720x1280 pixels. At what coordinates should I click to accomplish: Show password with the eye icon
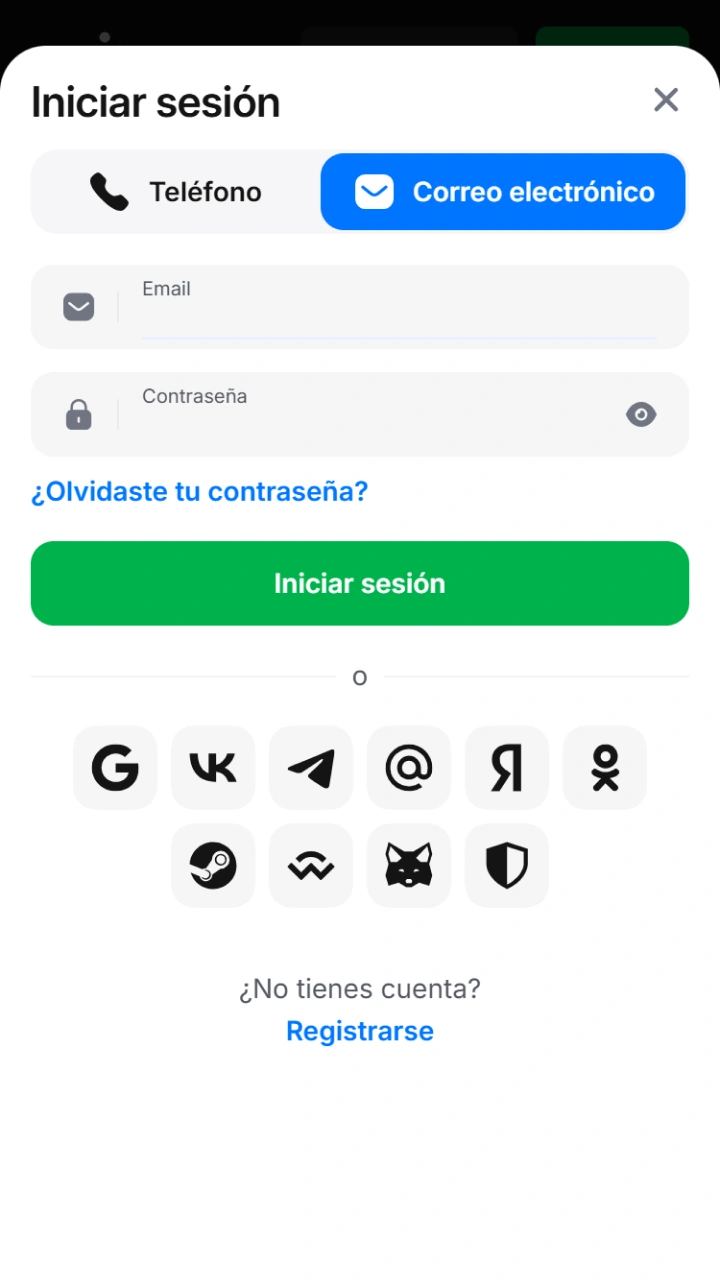click(641, 414)
